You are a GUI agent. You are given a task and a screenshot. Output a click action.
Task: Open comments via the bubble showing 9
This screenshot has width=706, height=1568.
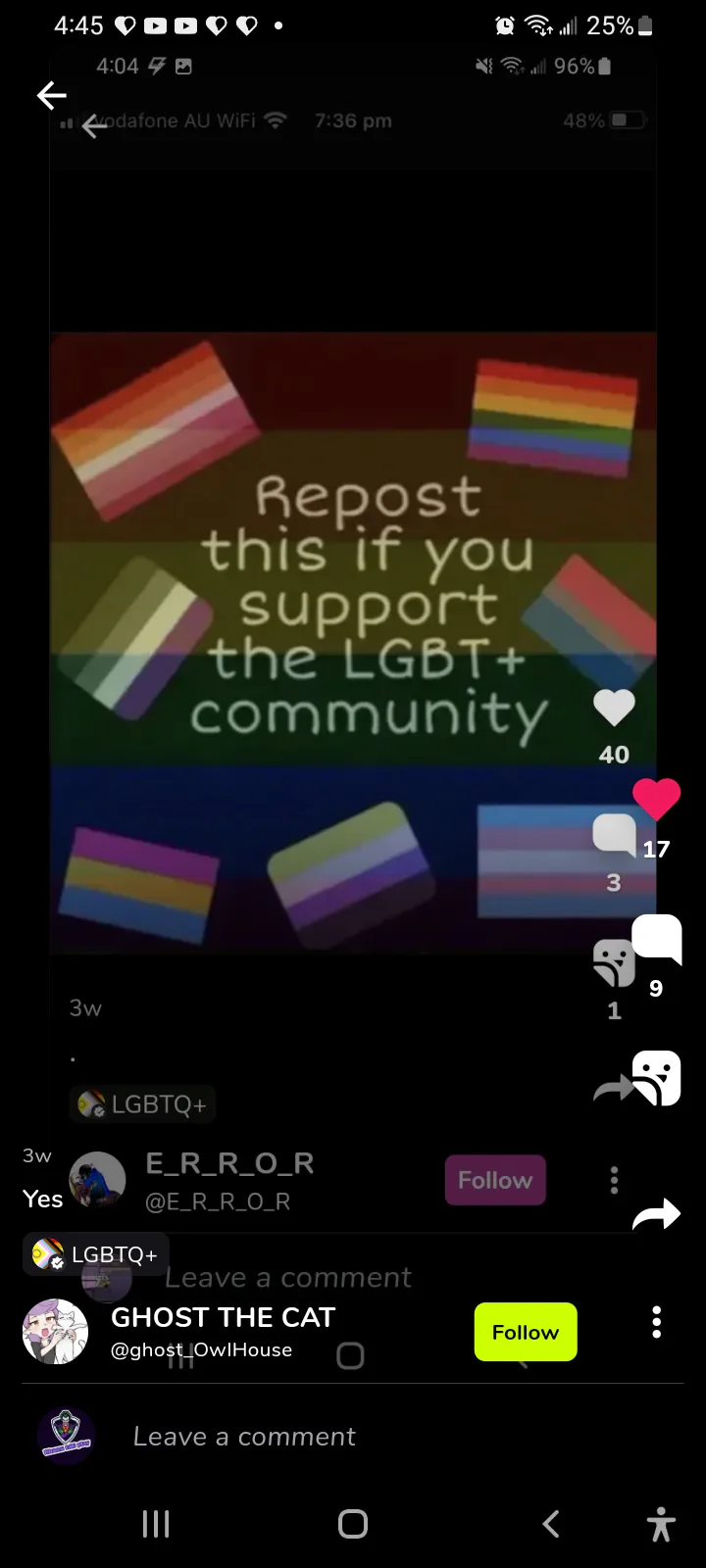tap(656, 940)
